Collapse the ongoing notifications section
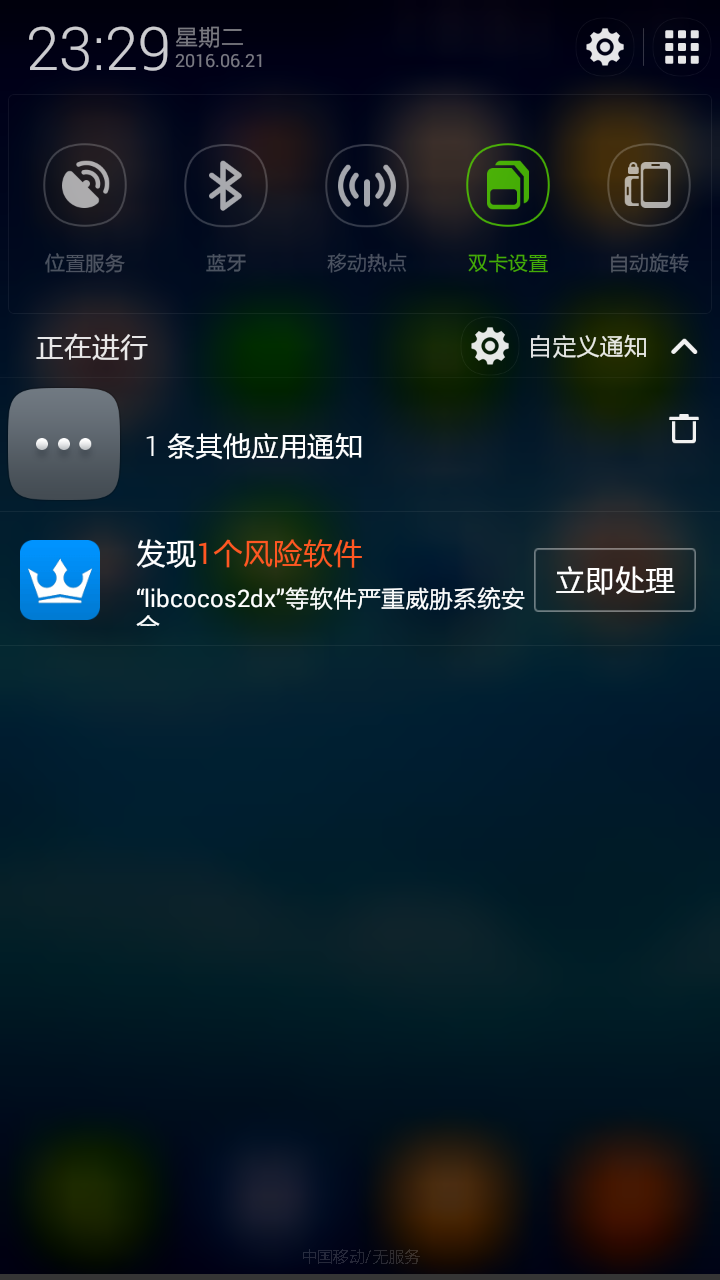The width and height of the screenshot is (720, 1280). (x=684, y=347)
